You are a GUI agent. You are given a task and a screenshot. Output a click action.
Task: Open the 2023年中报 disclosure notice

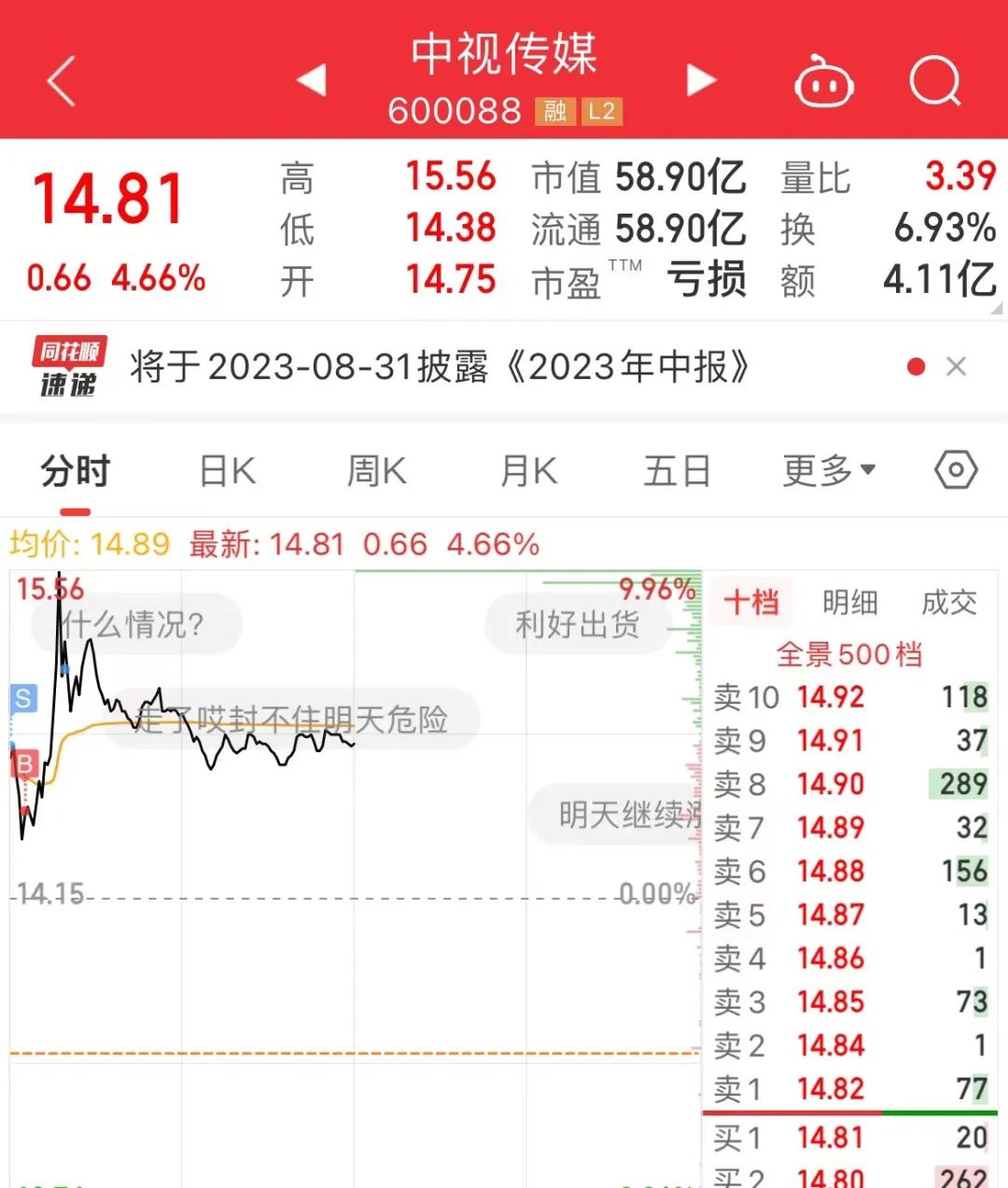tap(439, 368)
